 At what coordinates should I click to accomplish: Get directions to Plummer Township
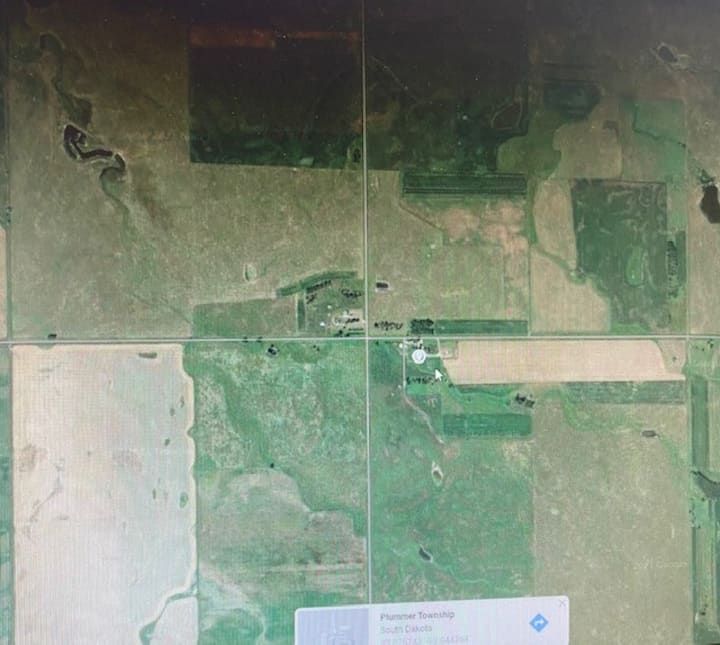pyautogui.click(x=538, y=623)
